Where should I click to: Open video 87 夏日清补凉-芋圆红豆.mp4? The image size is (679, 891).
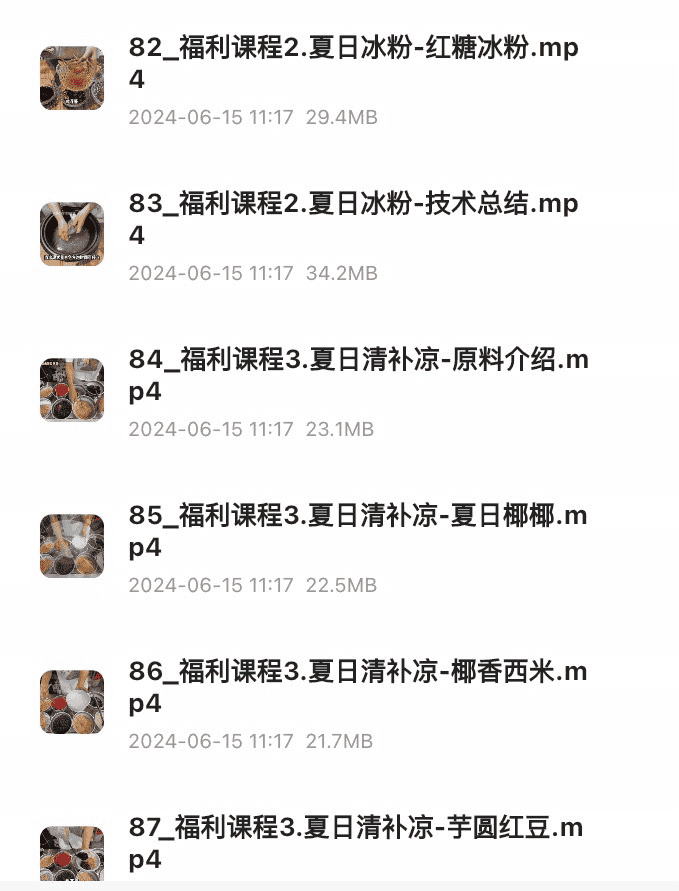click(x=358, y=843)
